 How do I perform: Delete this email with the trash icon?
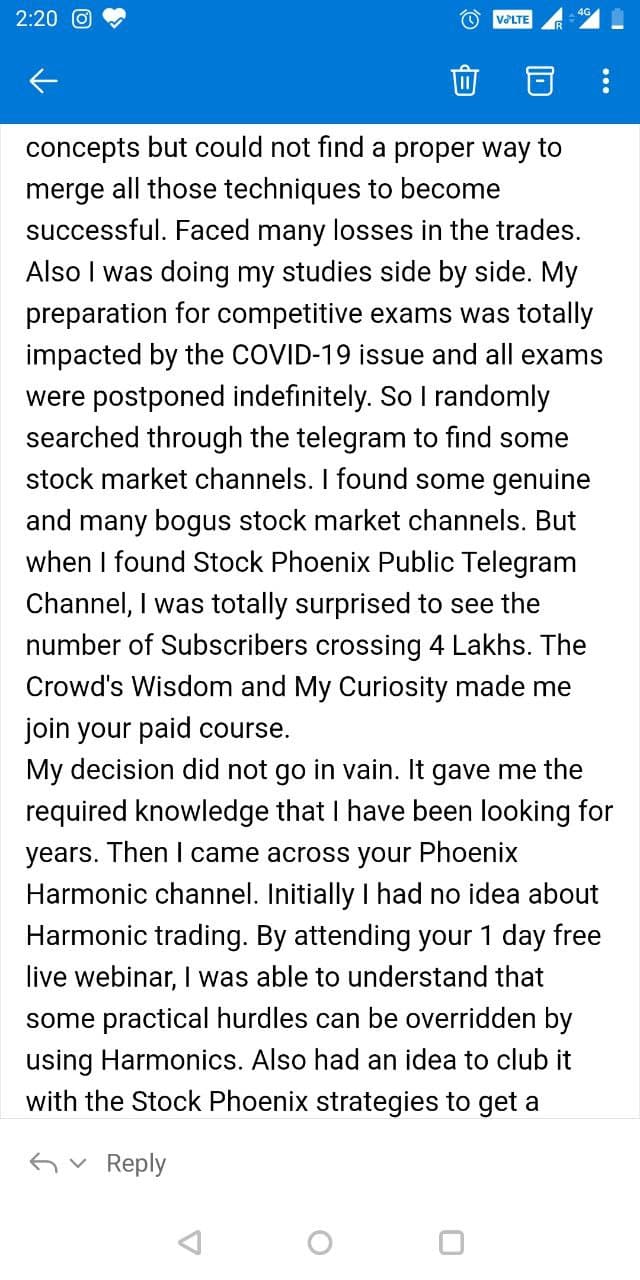[465, 80]
